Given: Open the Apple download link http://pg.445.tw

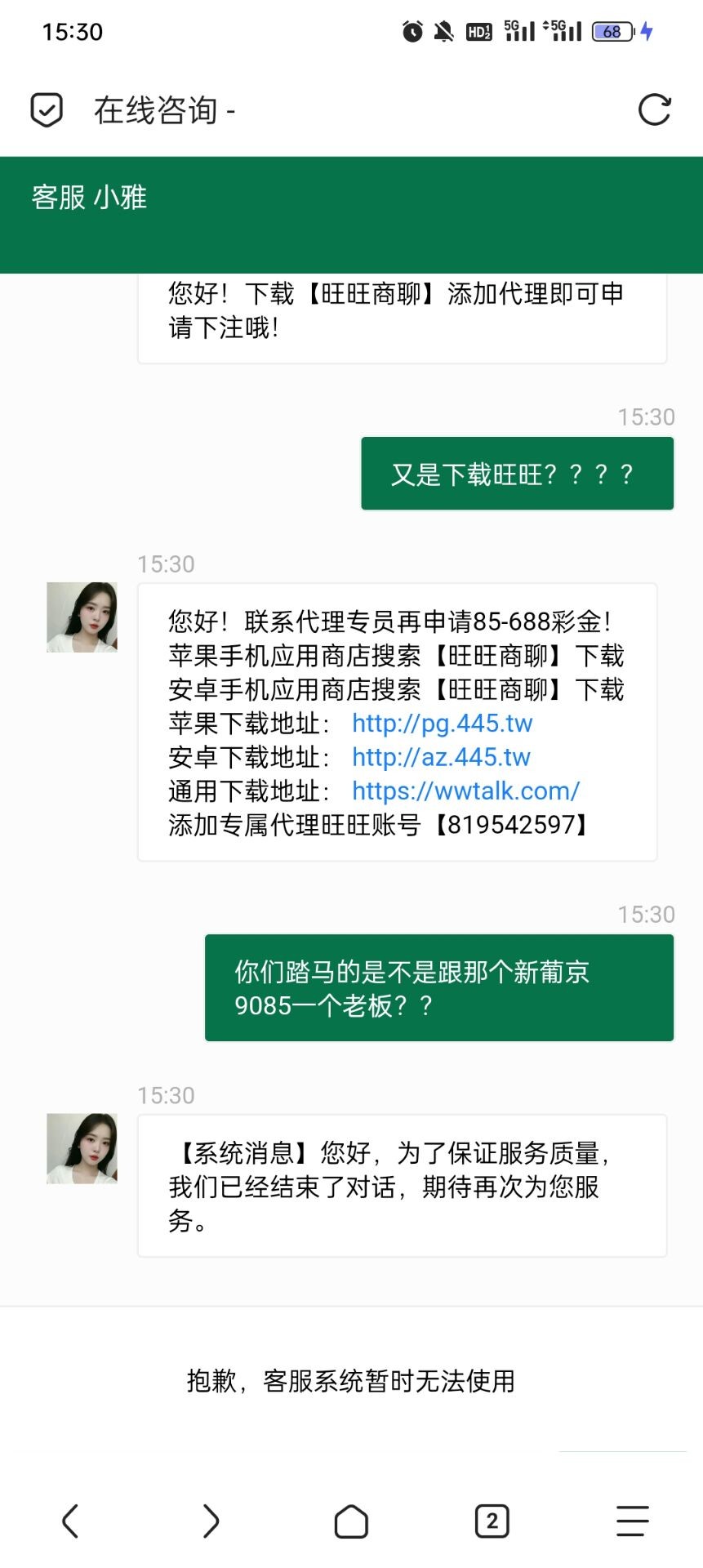Looking at the screenshot, I should [x=442, y=724].
